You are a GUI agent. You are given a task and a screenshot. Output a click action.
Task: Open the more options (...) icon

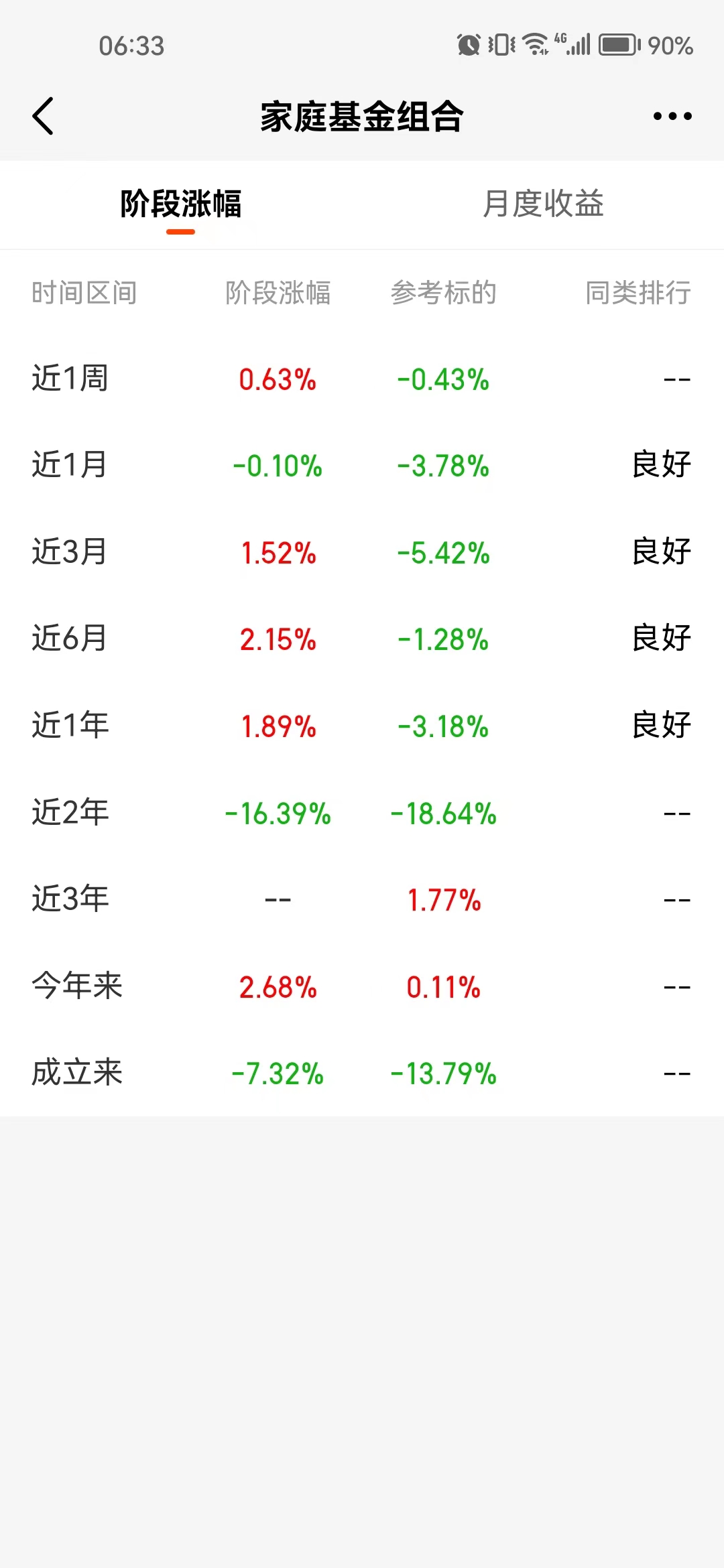click(671, 115)
